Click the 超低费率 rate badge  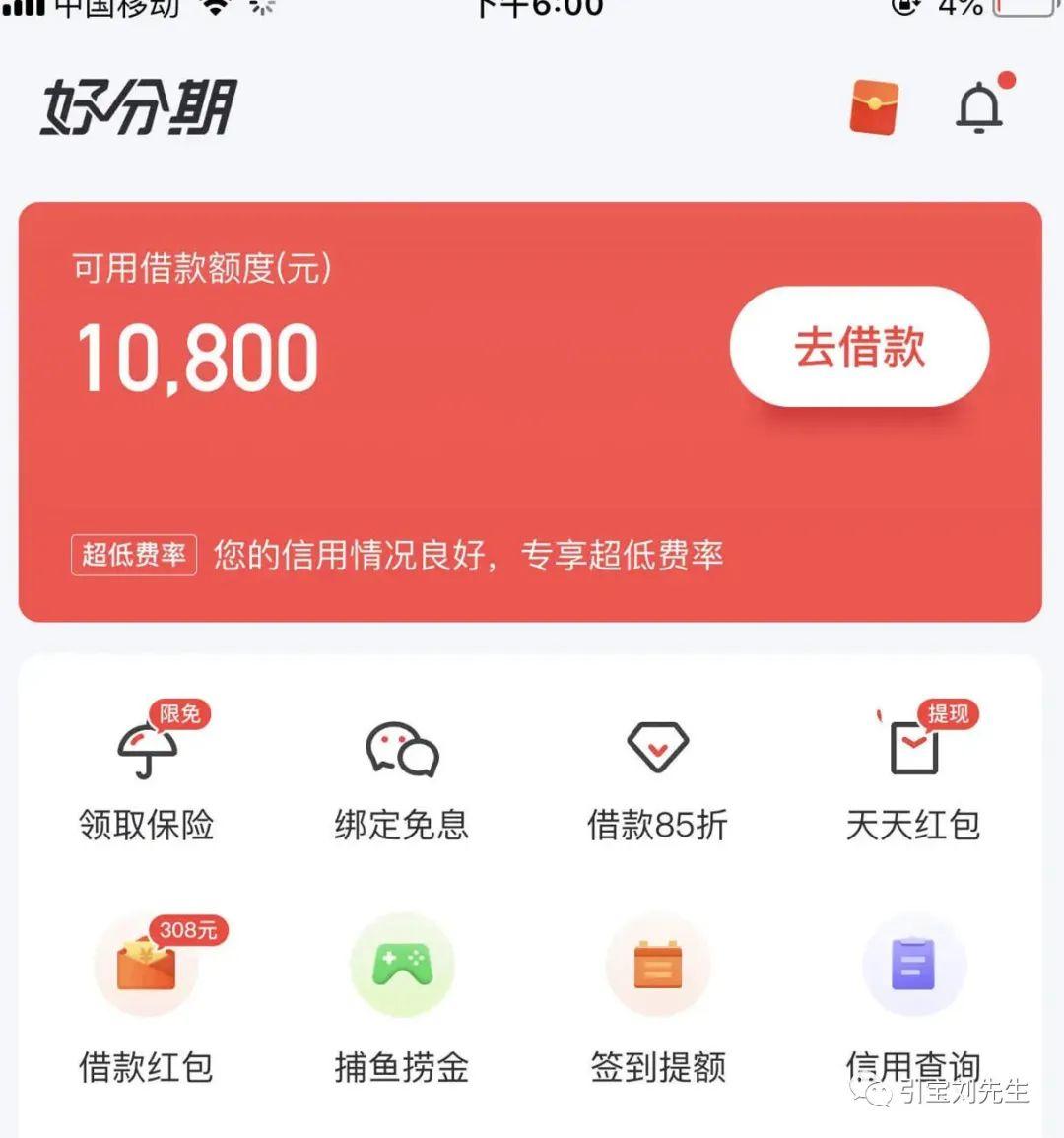[133, 556]
